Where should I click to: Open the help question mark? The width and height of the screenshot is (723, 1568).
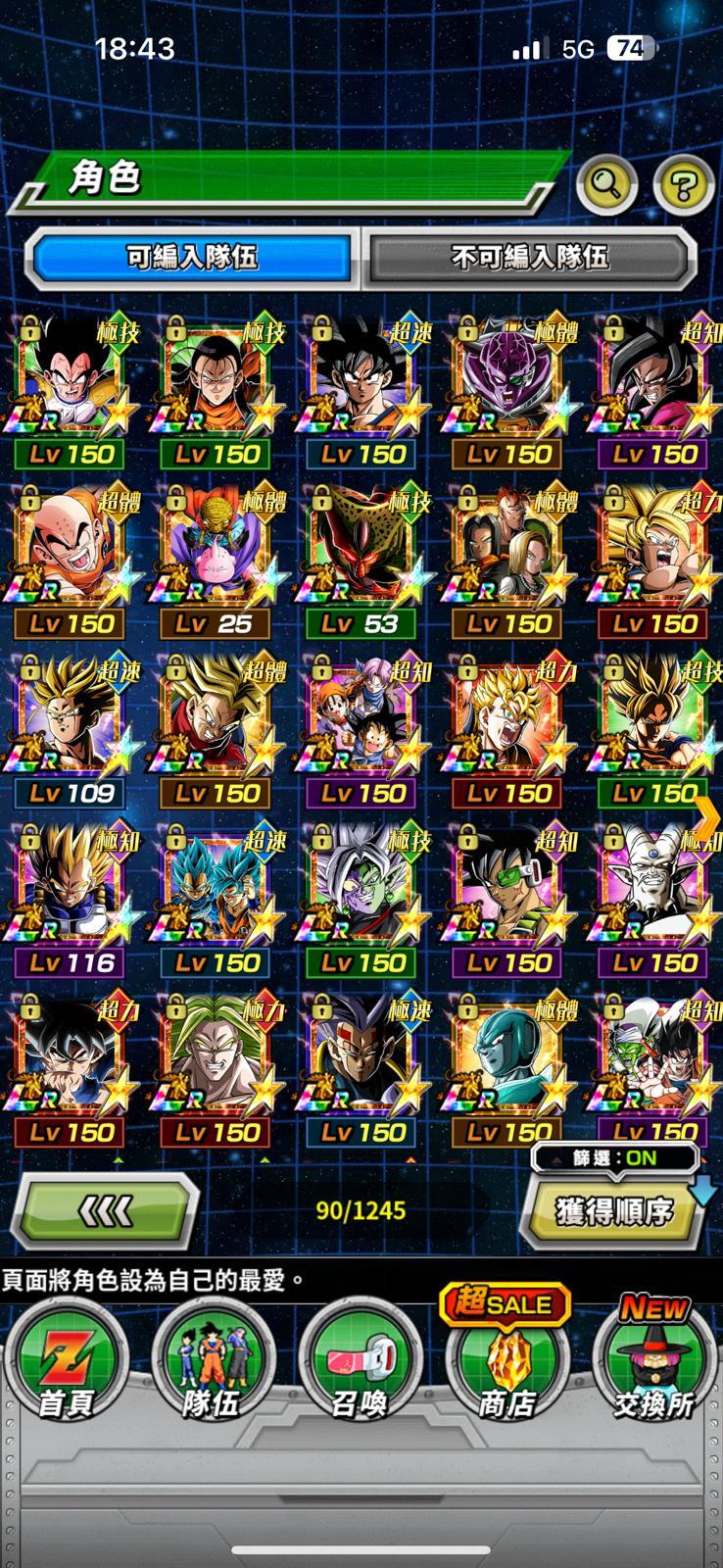(x=683, y=183)
